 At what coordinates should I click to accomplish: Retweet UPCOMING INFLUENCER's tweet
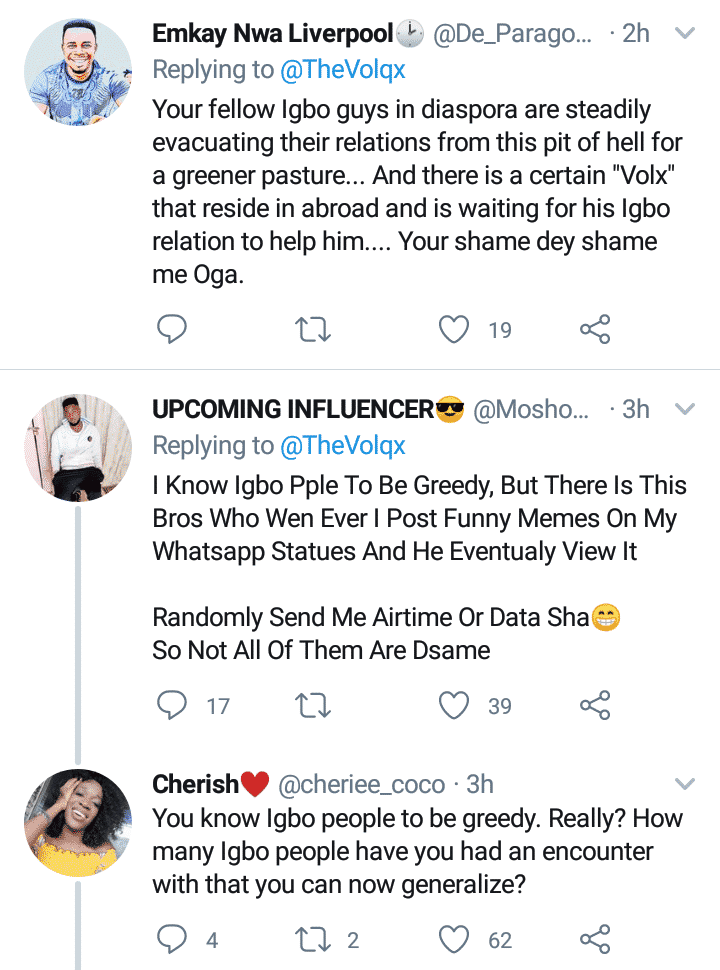[314, 706]
